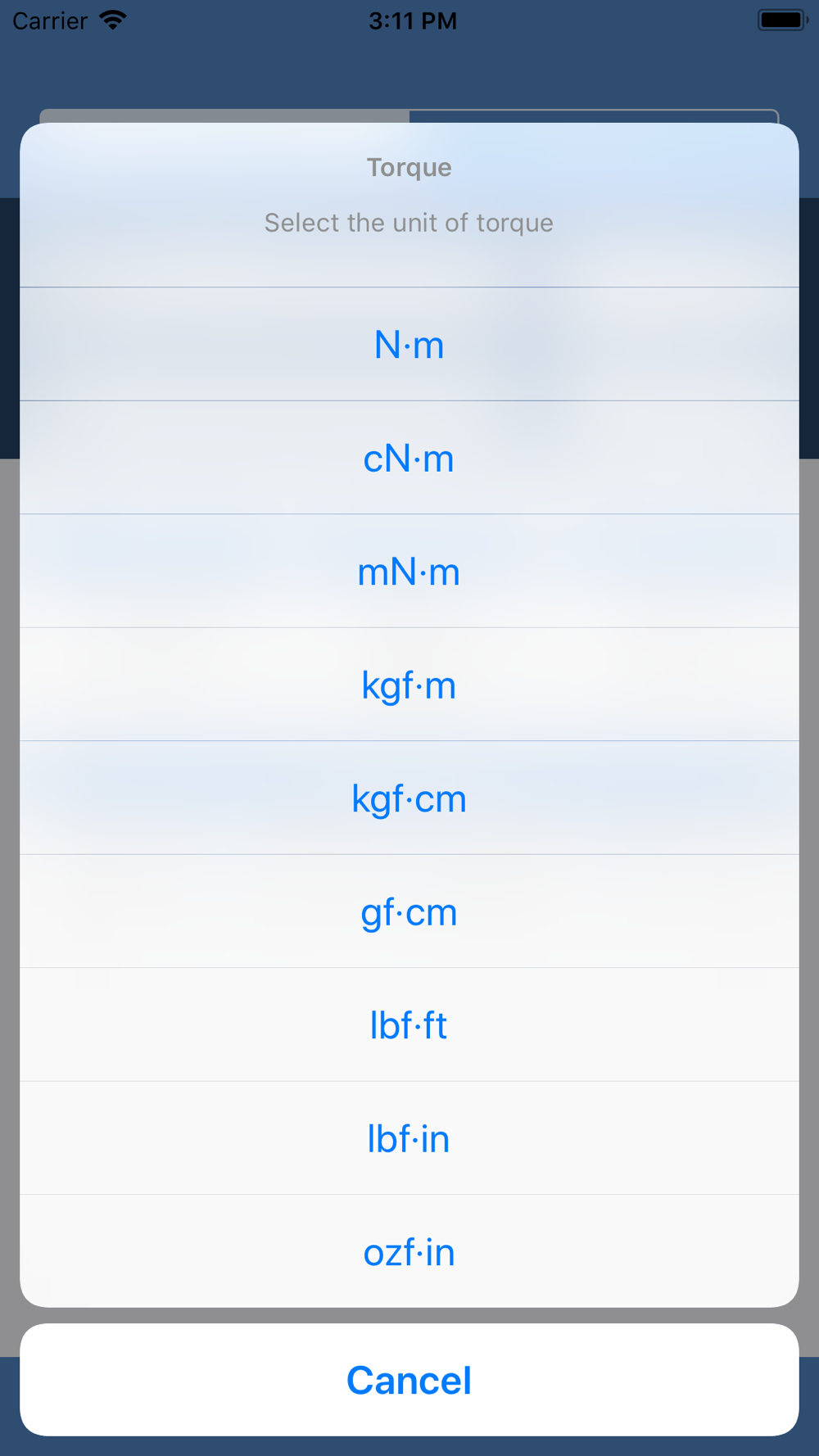Viewport: 819px width, 1456px height.
Task: Choose kgf·cm as the unit
Action: [409, 798]
